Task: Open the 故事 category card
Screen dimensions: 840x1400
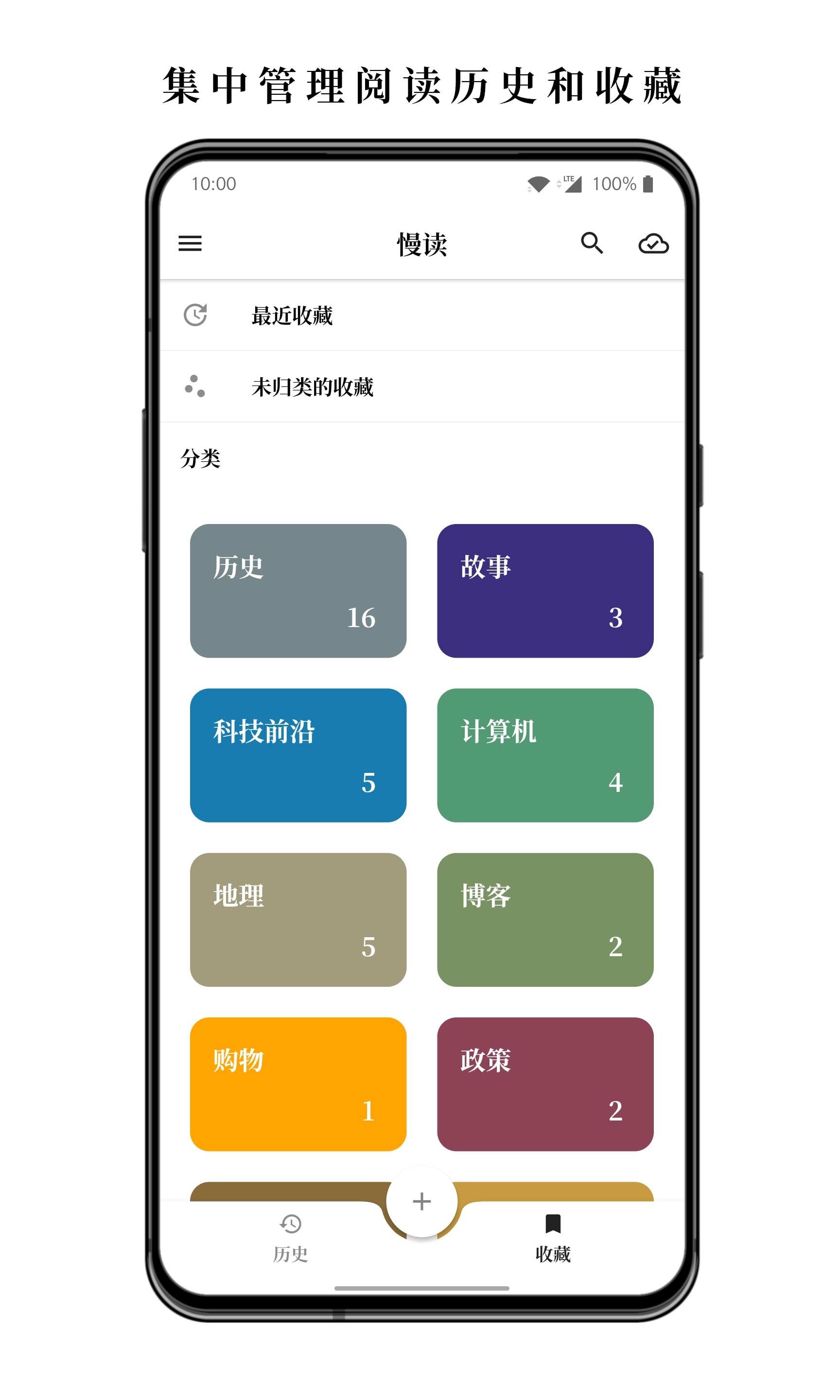Action: coord(546,591)
